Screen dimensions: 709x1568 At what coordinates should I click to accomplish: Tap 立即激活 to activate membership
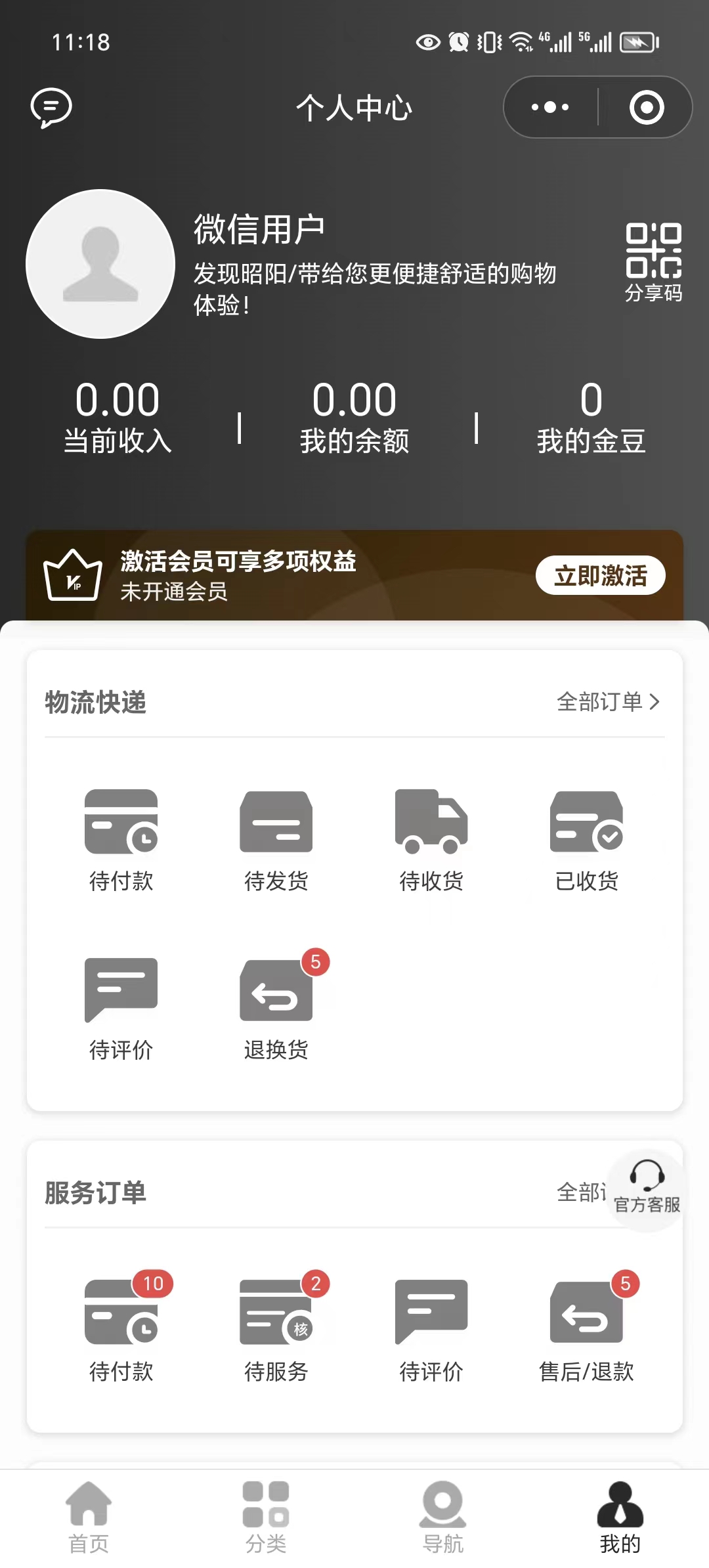(x=599, y=575)
